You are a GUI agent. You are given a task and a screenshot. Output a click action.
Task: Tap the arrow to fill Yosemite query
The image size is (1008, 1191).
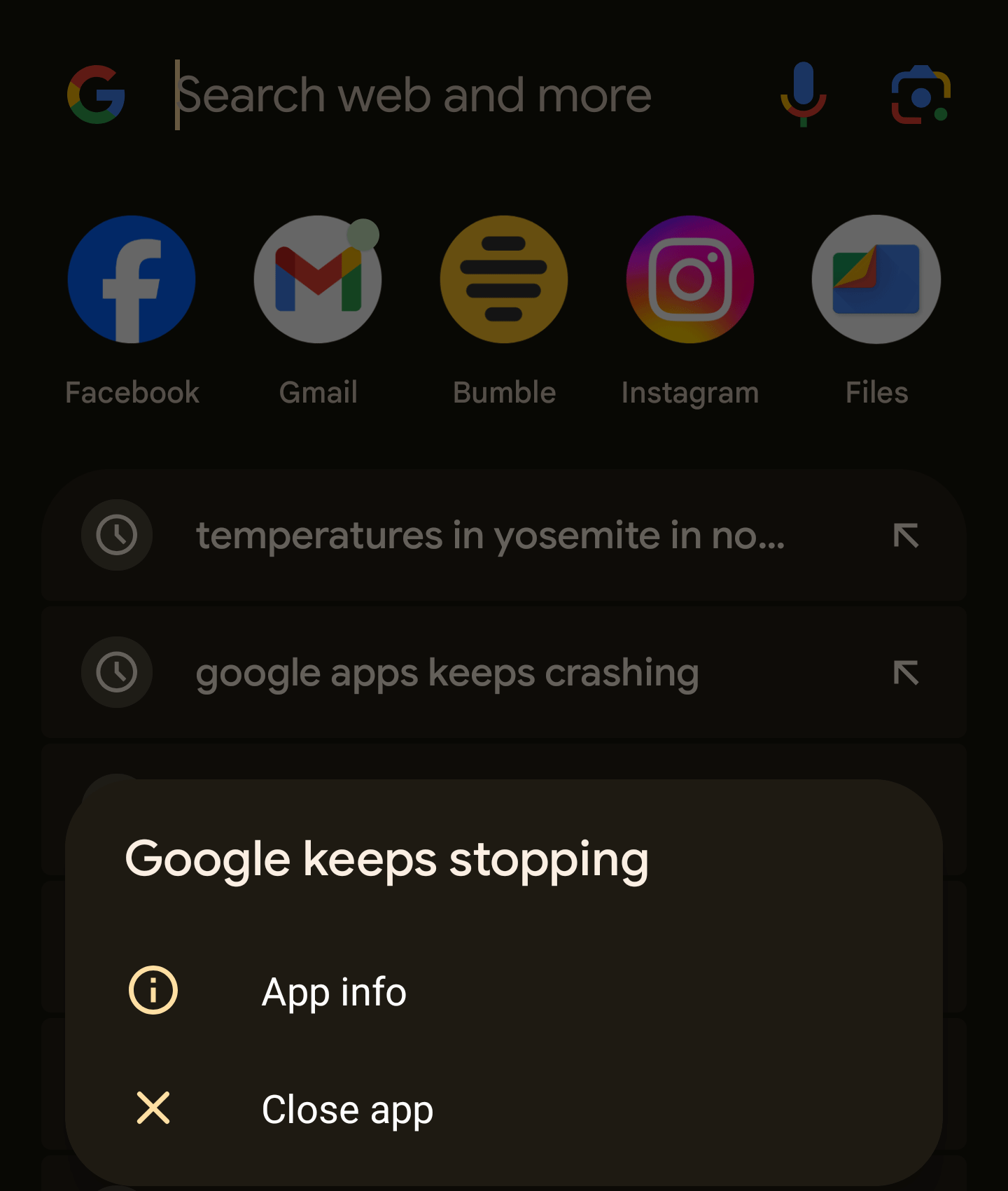(x=906, y=535)
